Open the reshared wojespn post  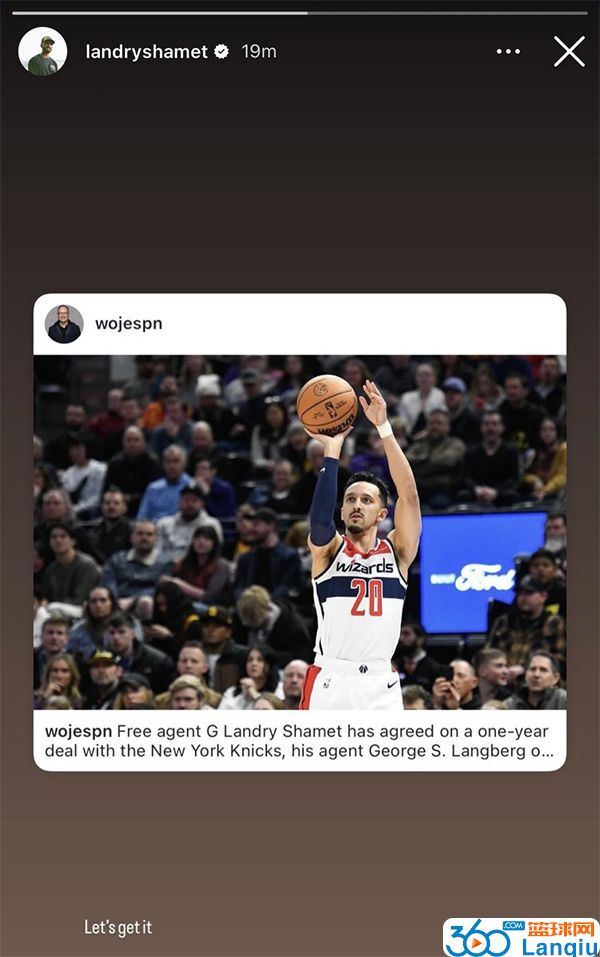299,531
